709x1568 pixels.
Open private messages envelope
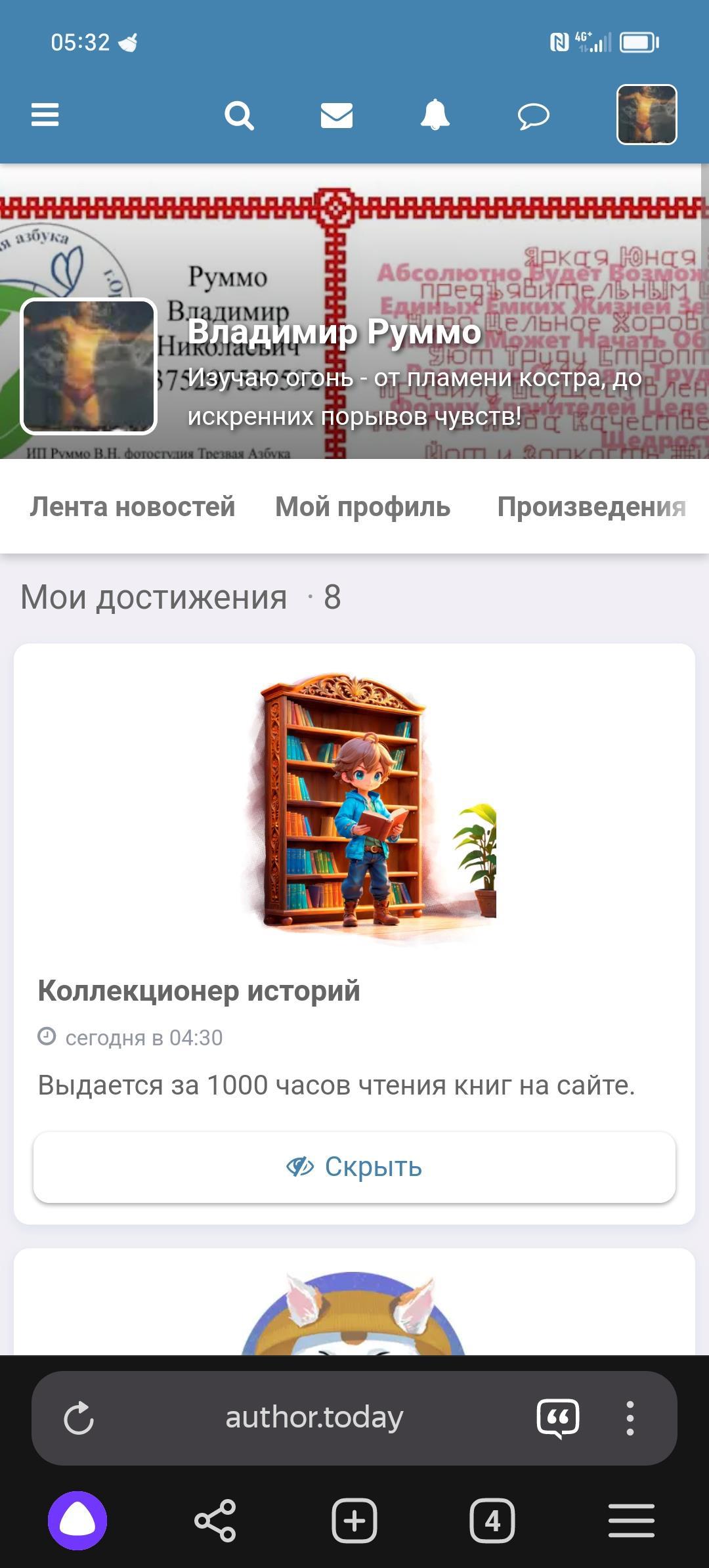click(337, 116)
